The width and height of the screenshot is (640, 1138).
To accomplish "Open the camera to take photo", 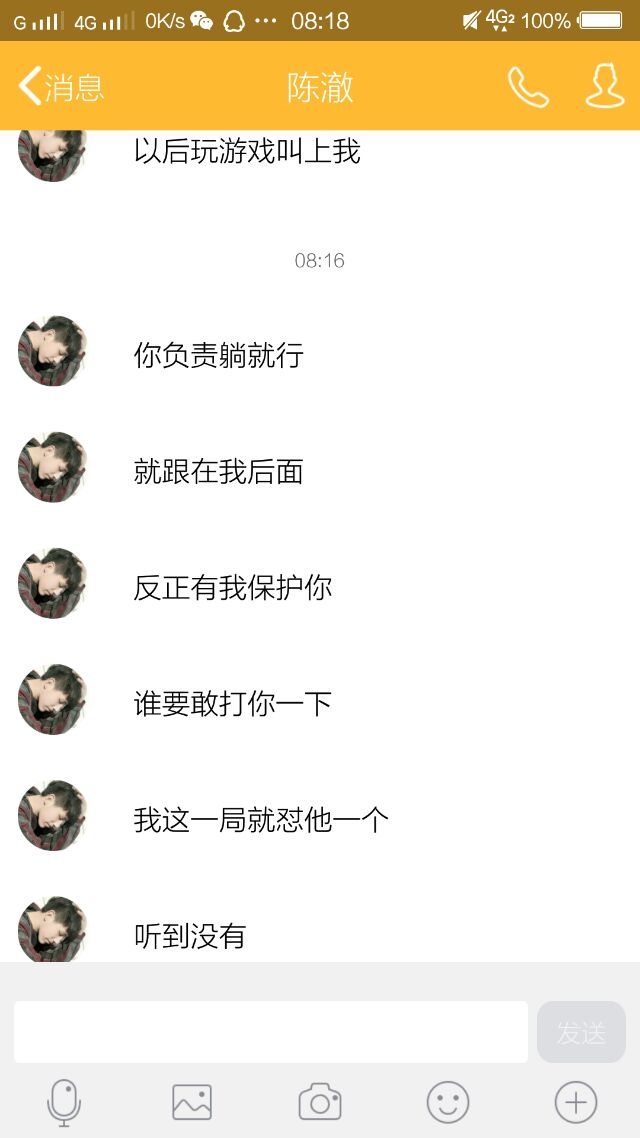I will [x=320, y=1102].
